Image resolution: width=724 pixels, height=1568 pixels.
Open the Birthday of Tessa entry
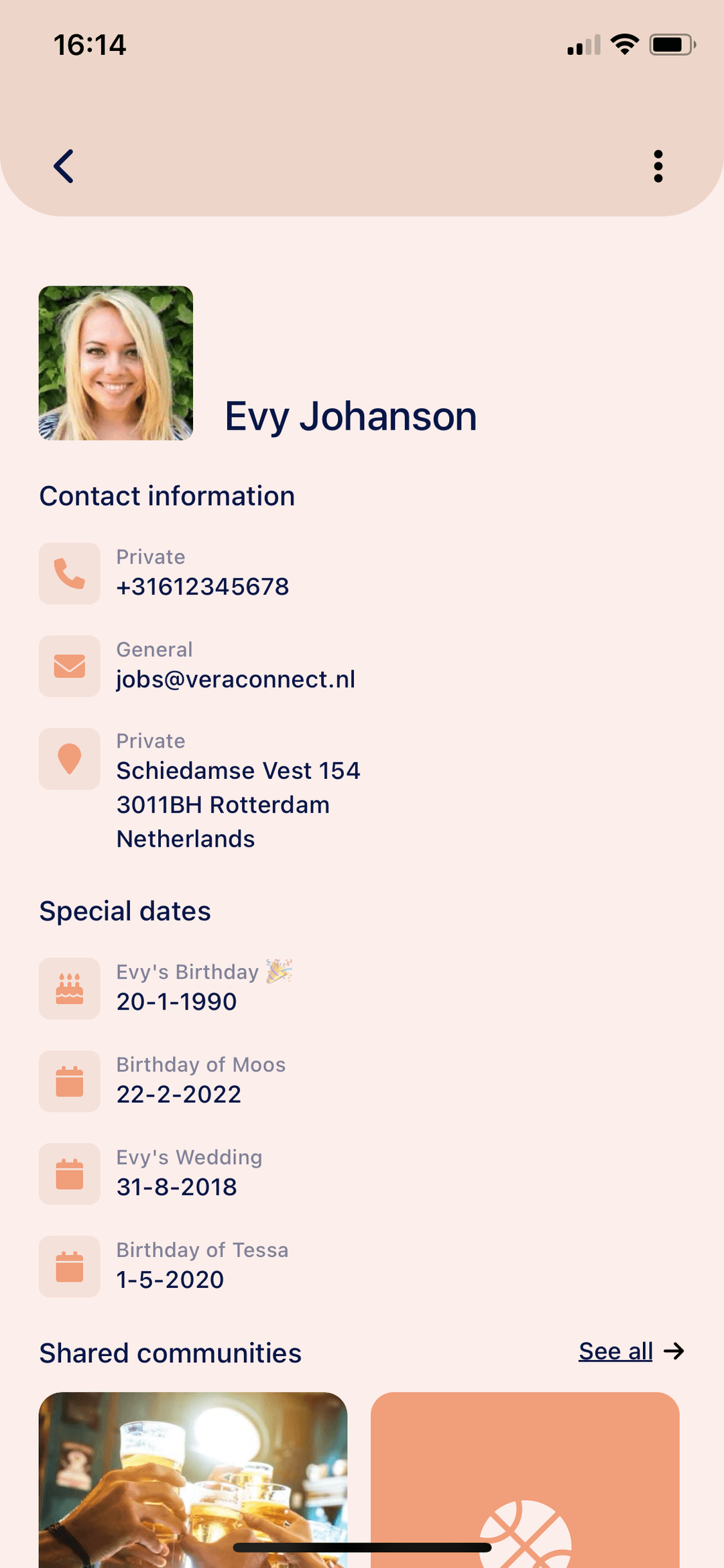(170, 1278)
